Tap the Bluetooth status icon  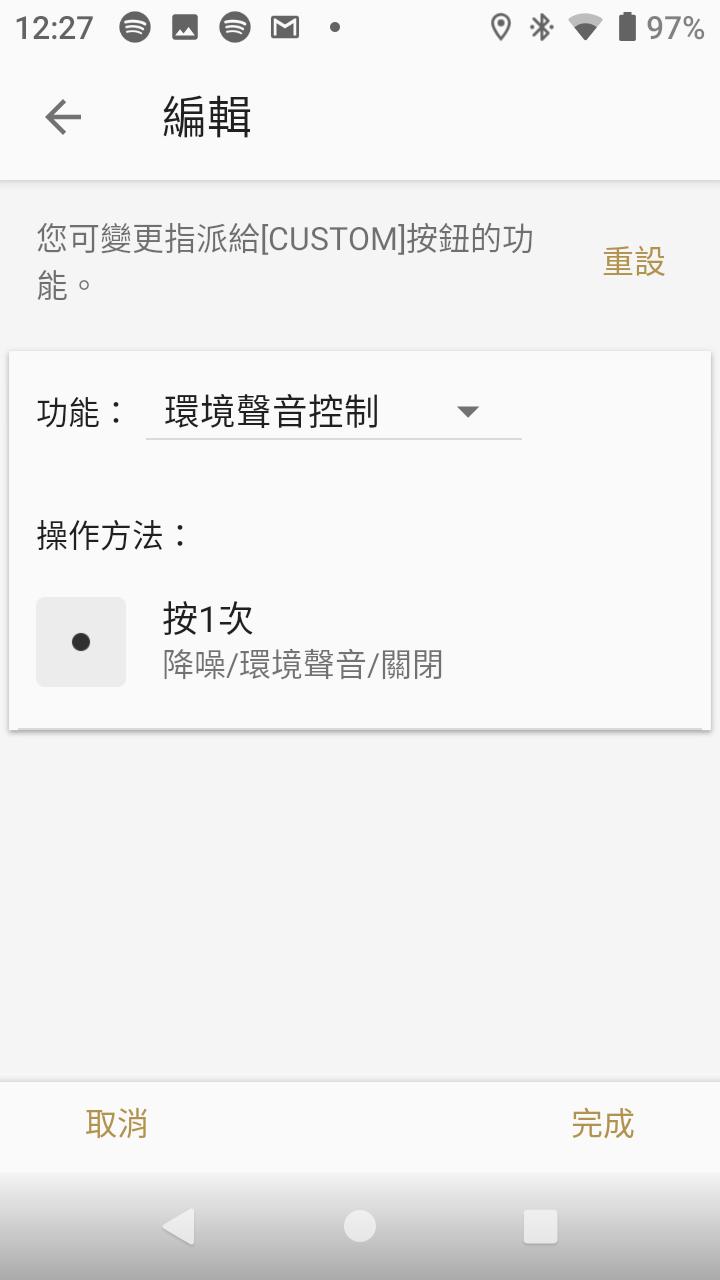[x=539, y=27]
